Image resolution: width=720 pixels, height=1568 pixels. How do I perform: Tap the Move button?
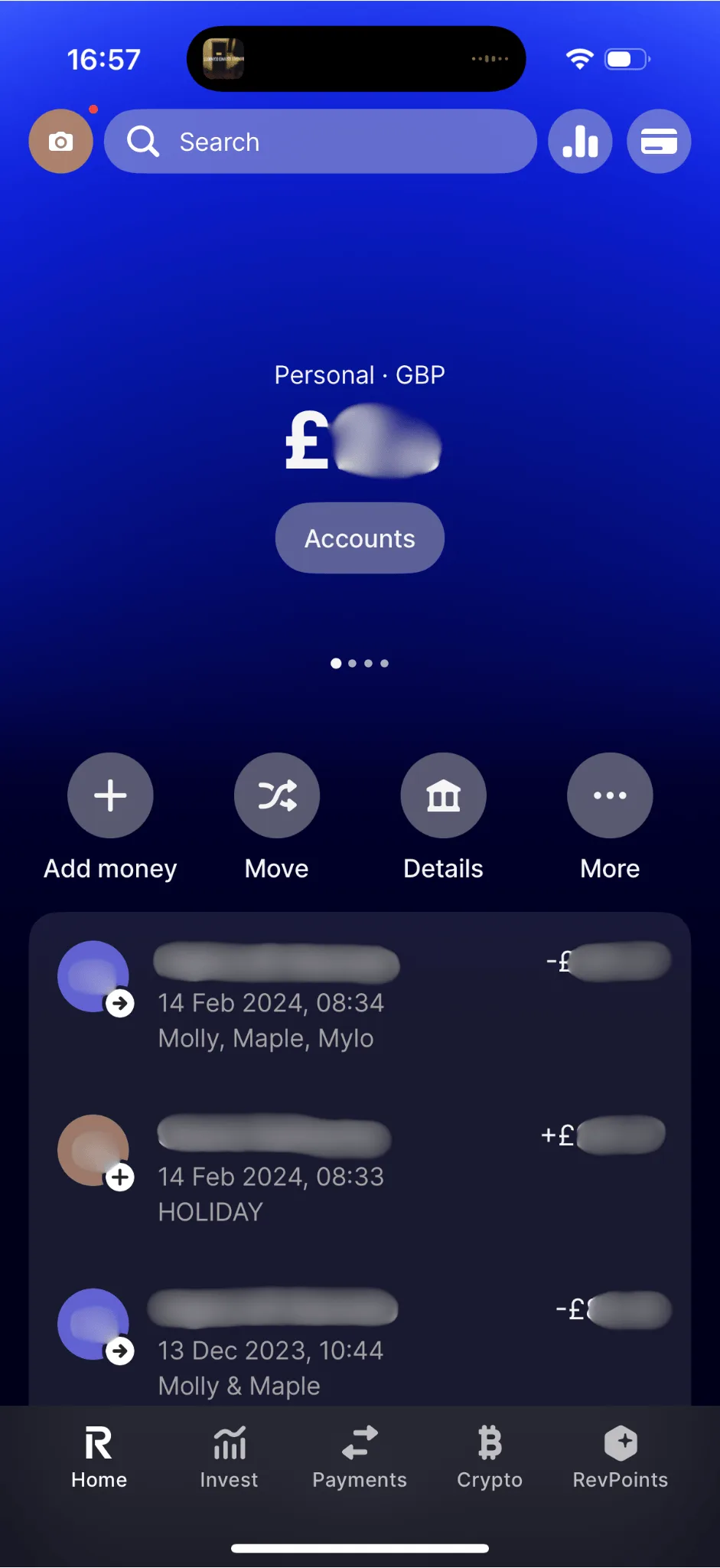pos(277,796)
